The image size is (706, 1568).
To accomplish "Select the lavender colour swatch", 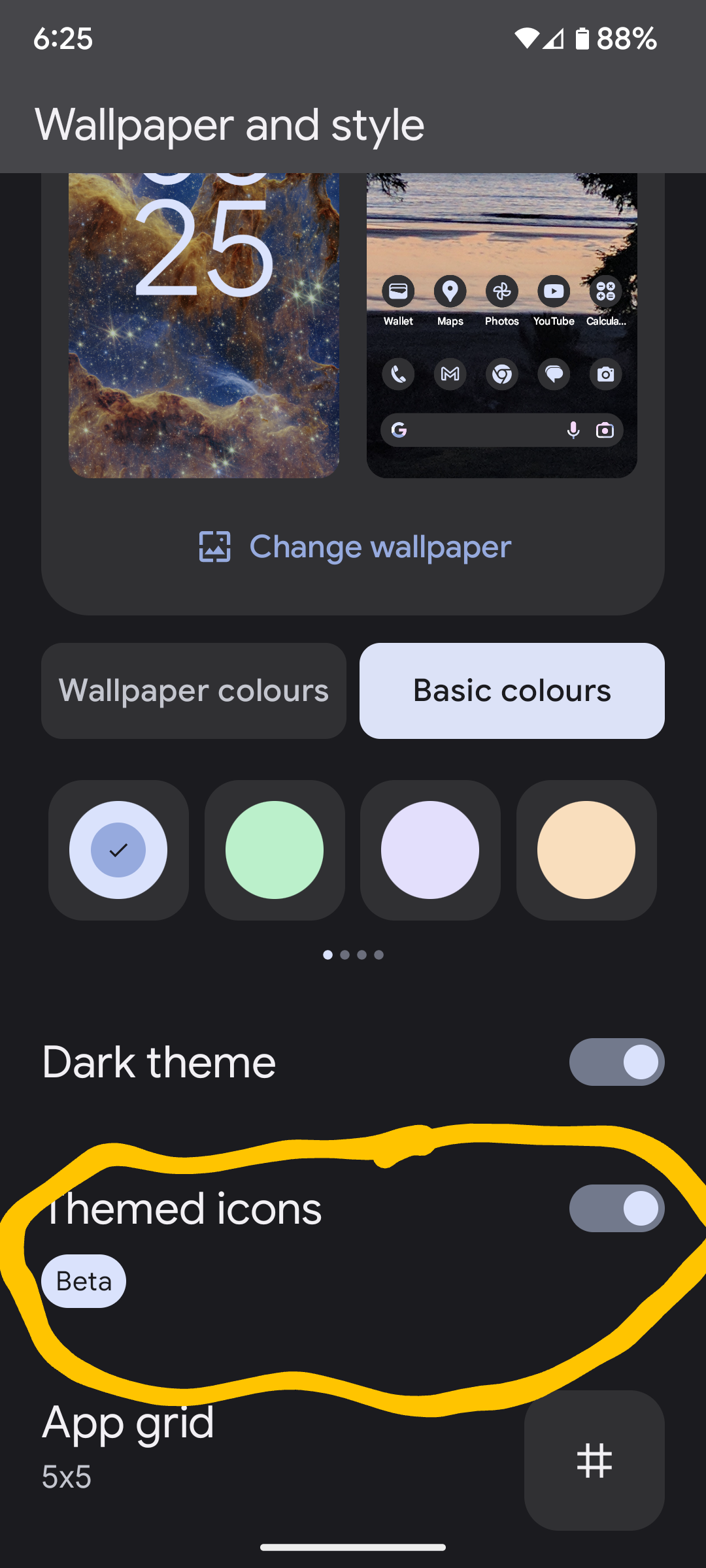I will [x=430, y=850].
